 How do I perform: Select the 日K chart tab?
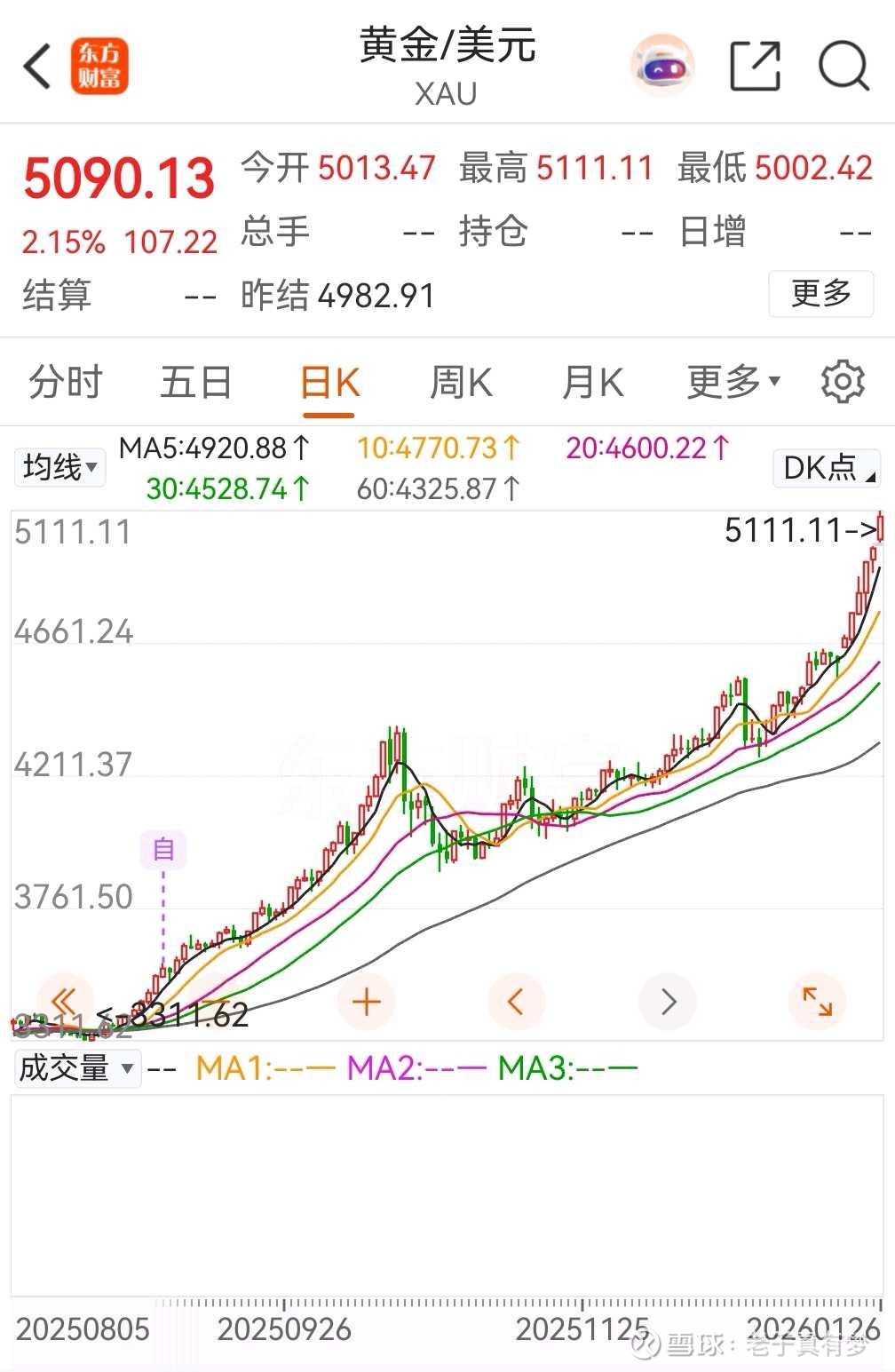(x=329, y=383)
